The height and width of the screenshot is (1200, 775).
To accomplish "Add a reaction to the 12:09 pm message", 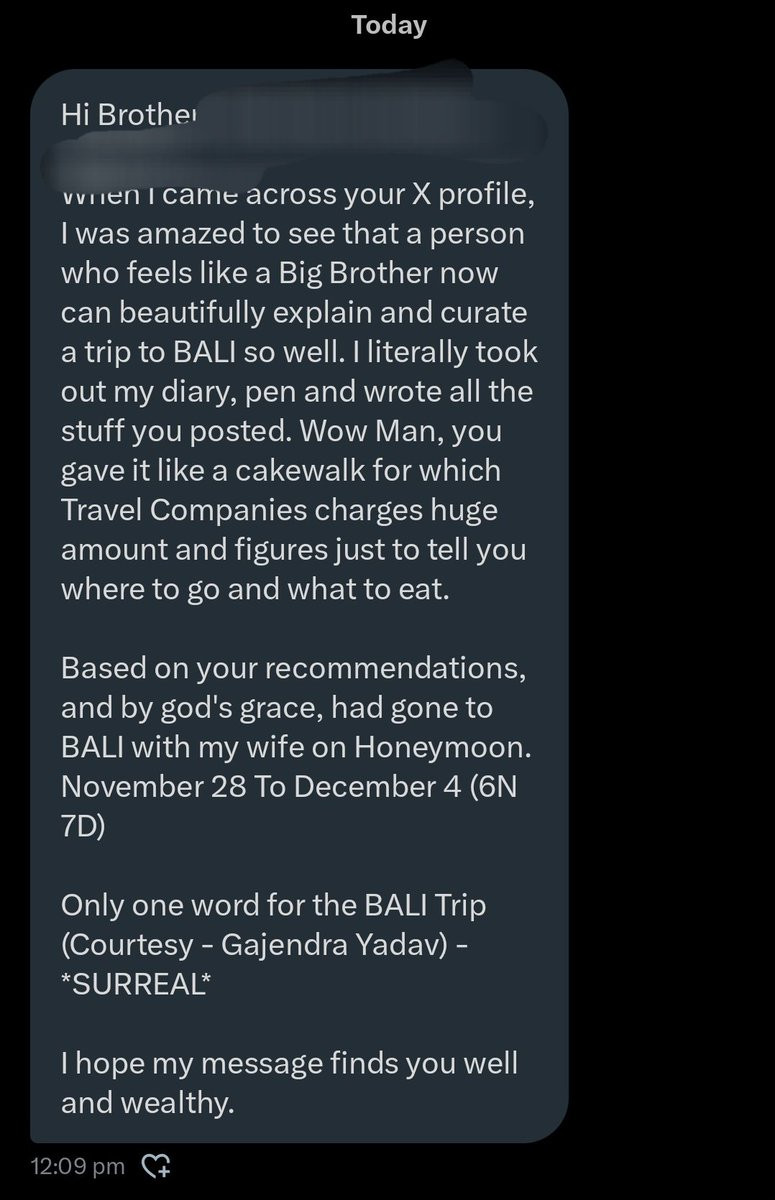I will pos(157,1166).
